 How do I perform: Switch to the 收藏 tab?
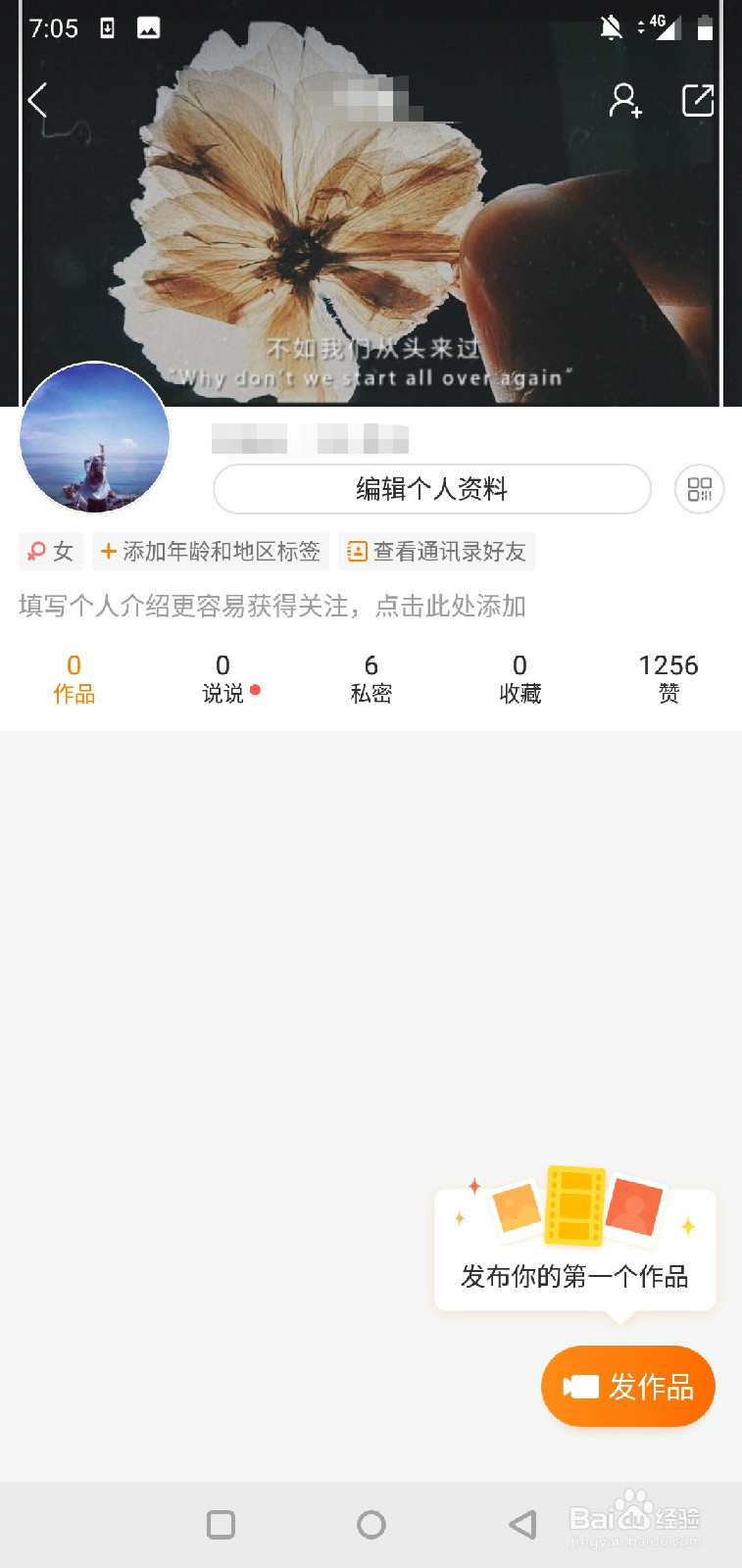[520, 679]
